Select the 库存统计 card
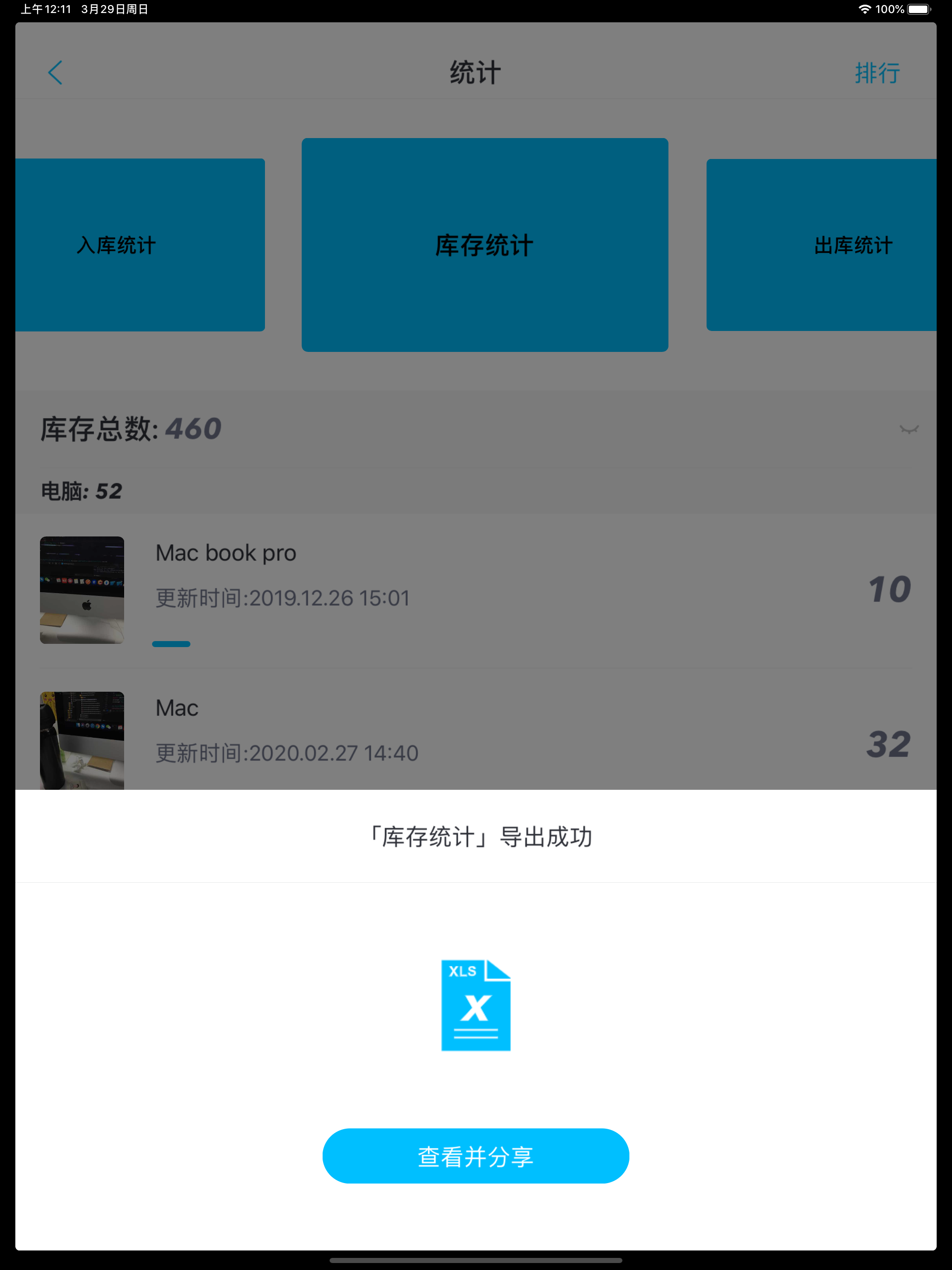952x1270 pixels. (485, 245)
